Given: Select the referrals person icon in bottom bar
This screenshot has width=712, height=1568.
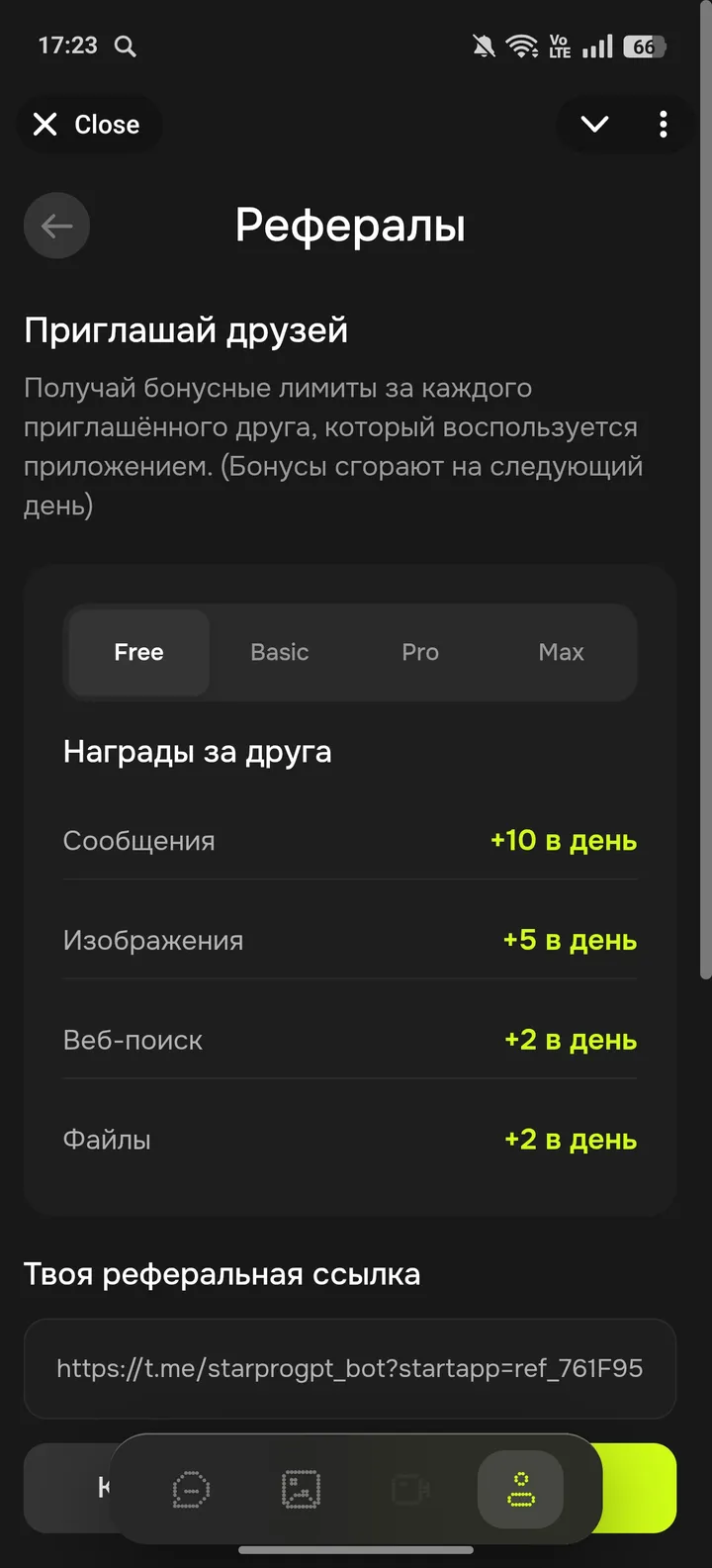Looking at the screenshot, I should [520, 1488].
